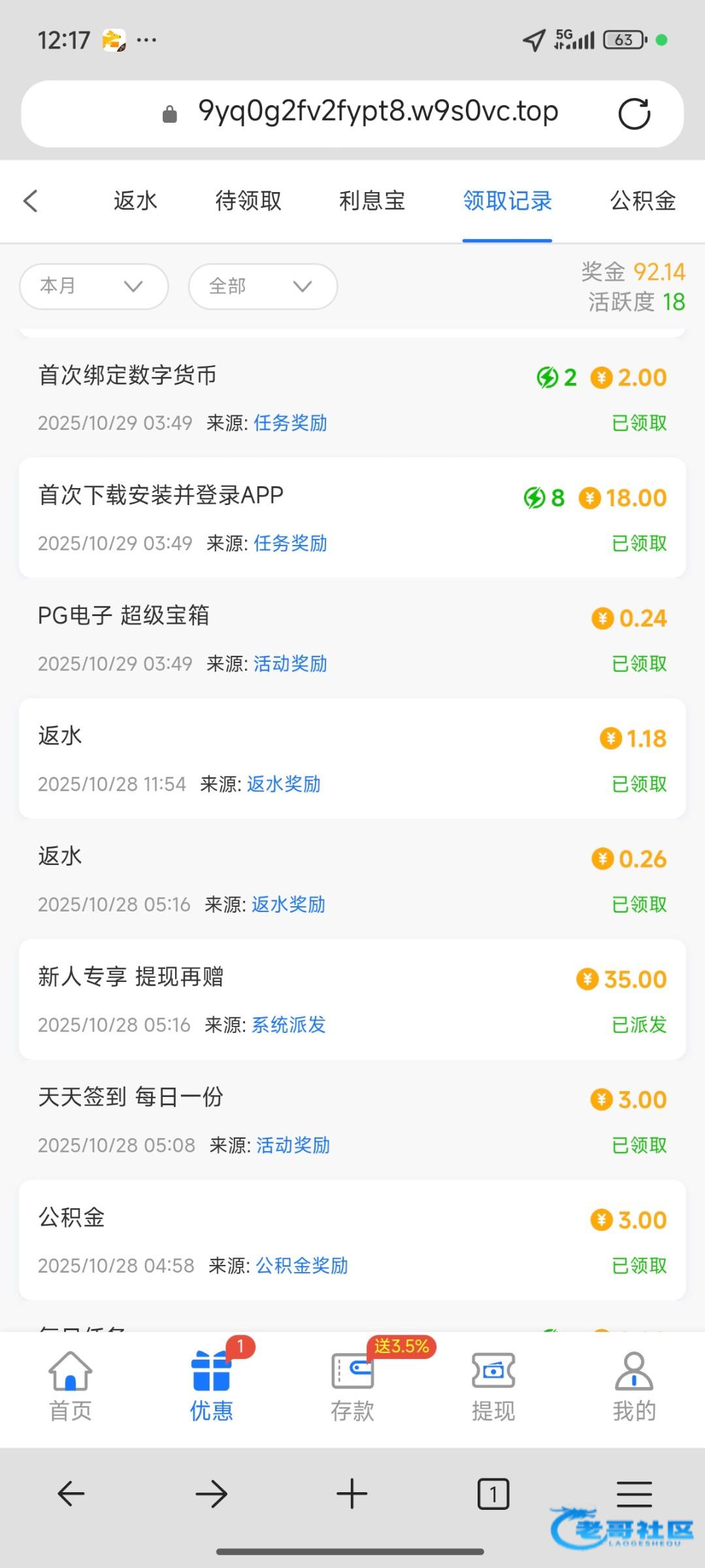Screen dimensions: 705x1568
Task: Navigate back in the browser toolbar
Action: tap(71, 1494)
